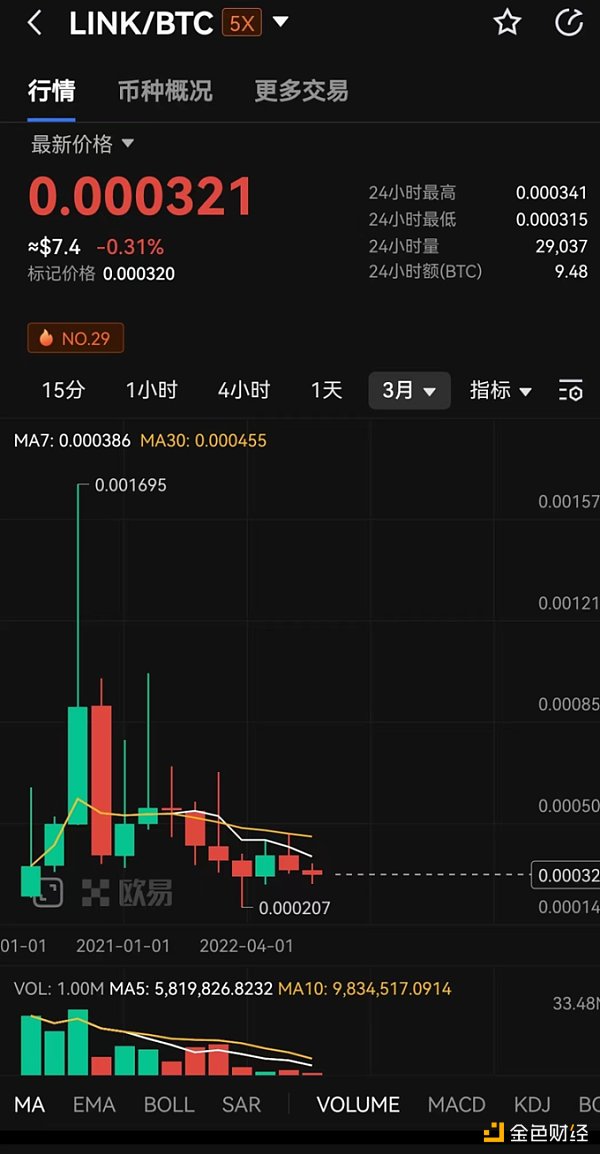The image size is (600, 1154).
Task: Add LINK/BTC to favorites with star
Action: tap(508, 23)
